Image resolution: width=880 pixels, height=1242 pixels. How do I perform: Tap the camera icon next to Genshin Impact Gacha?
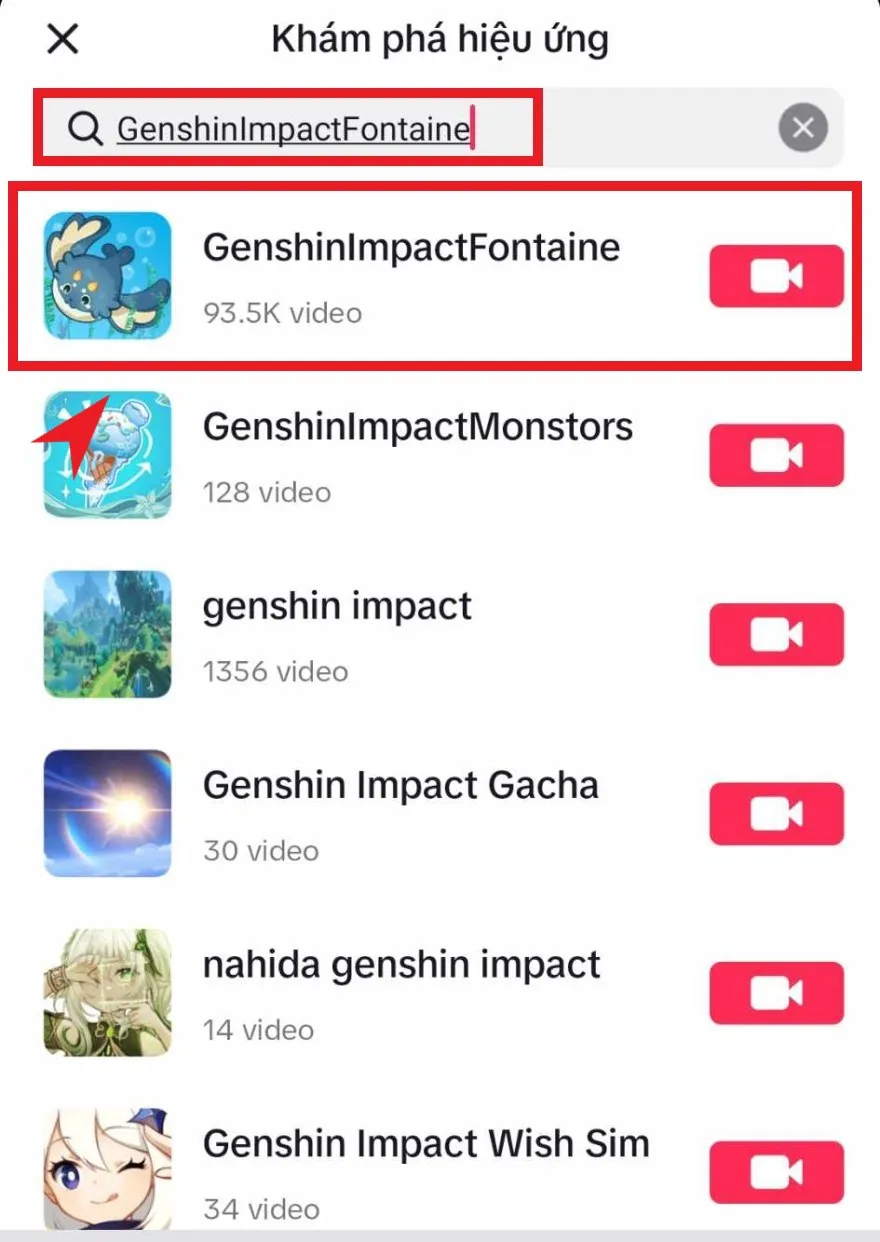click(x=777, y=813)
